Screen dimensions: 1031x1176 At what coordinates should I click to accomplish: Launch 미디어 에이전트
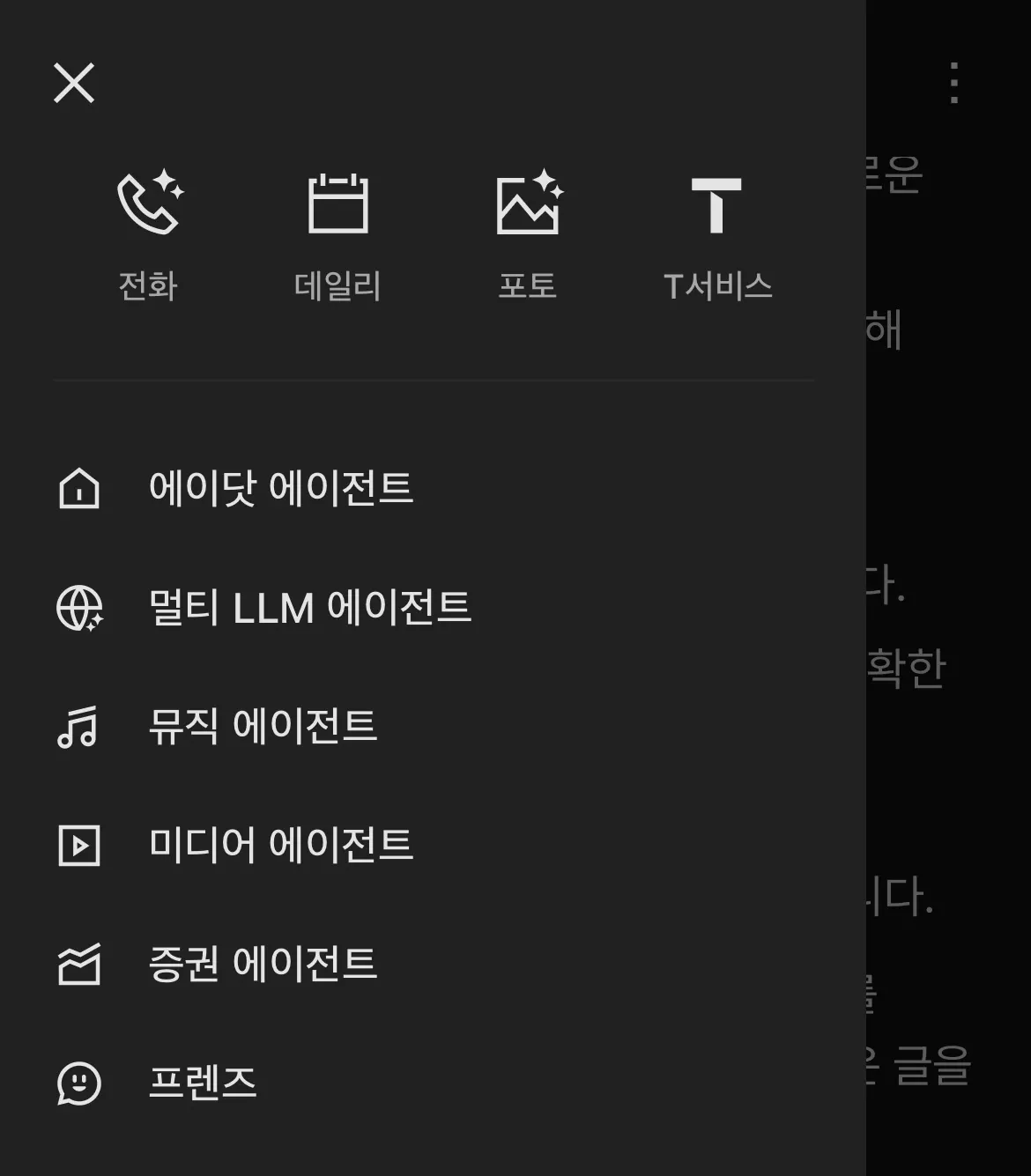[280, 845]
